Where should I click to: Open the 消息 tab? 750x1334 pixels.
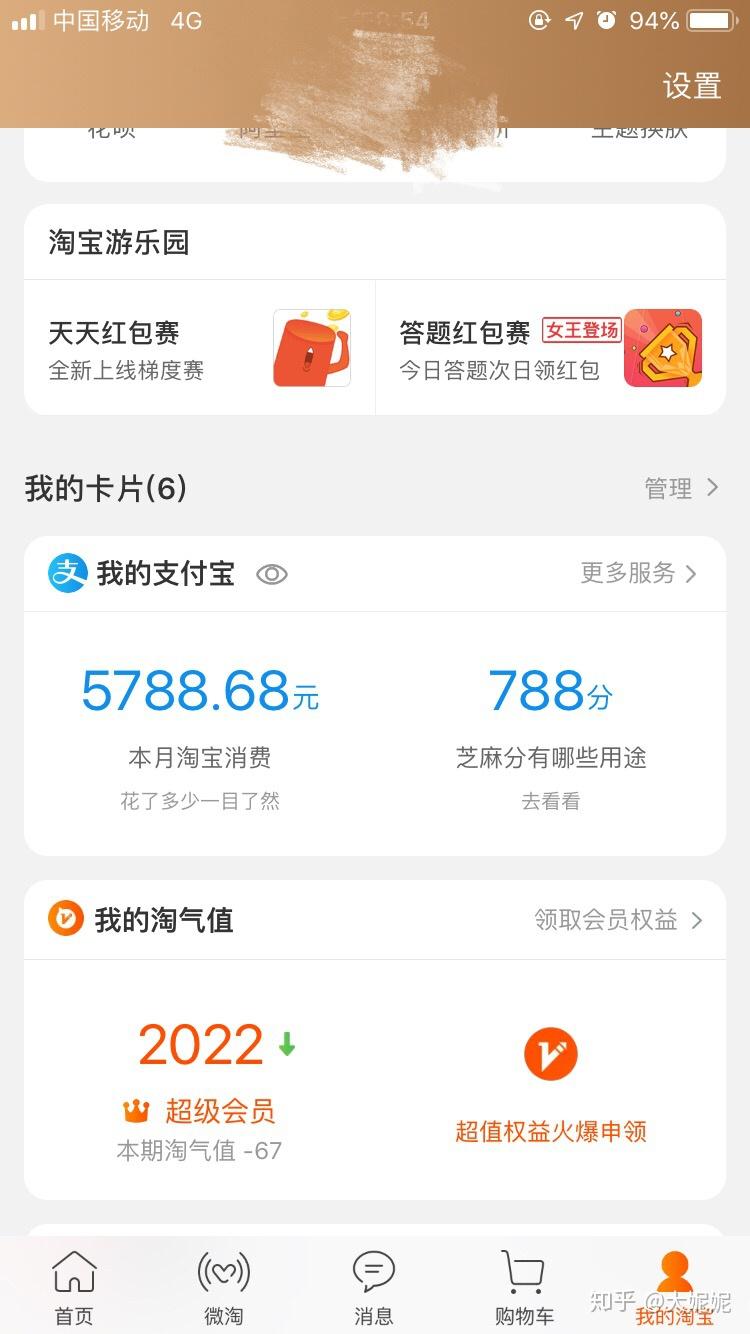pos(374,1288)
